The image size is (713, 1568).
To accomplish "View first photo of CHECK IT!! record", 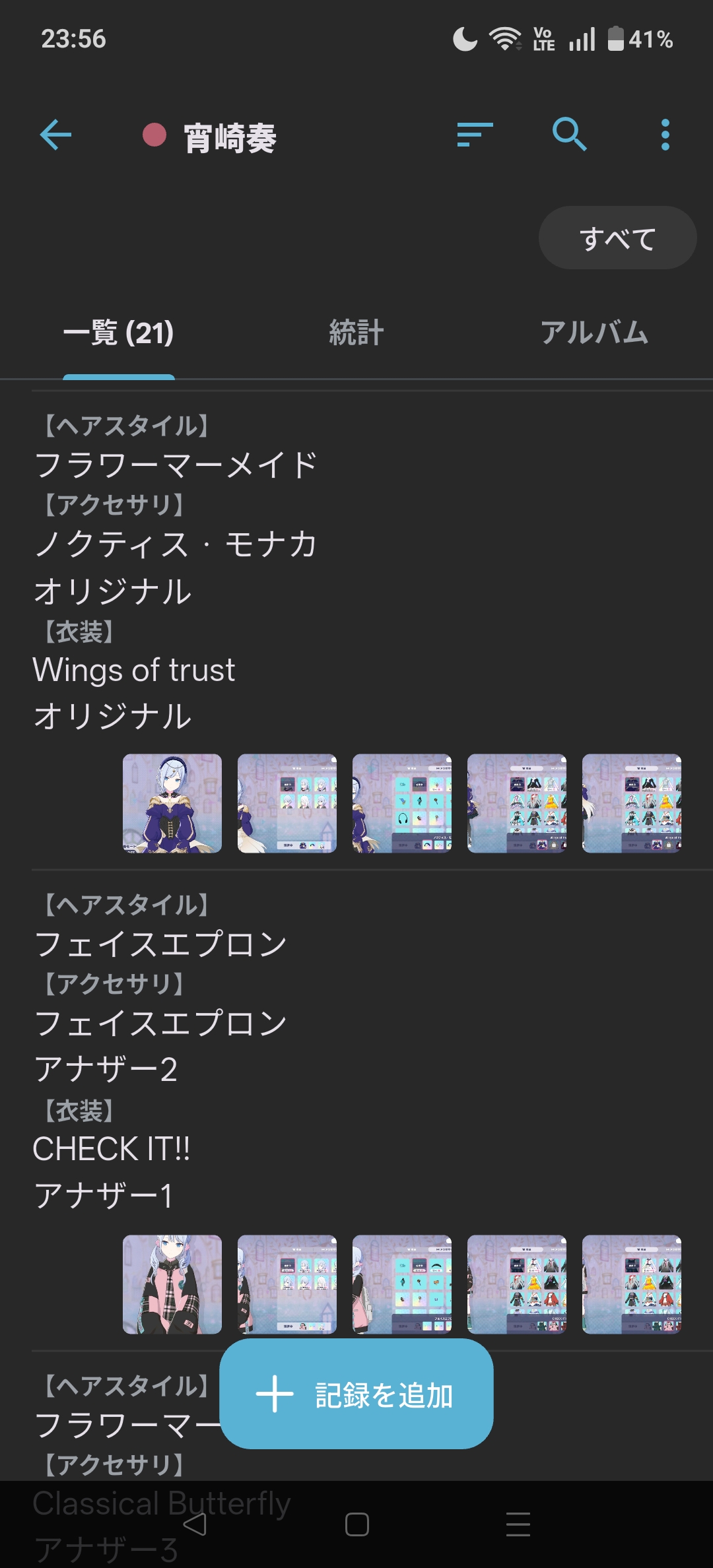I will 172,1284.
